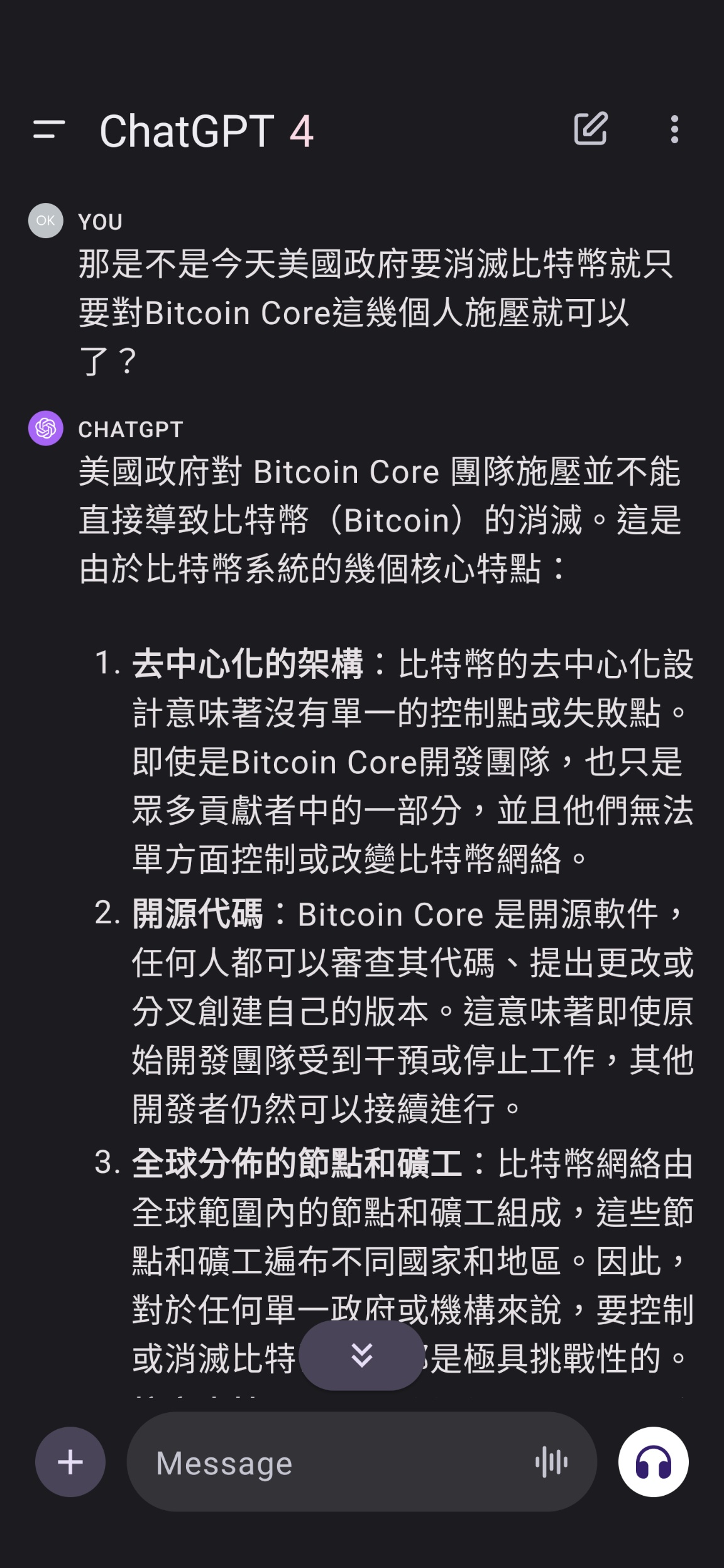Image resolution: width=724 pixels, height=1568 pixels.
Task: Start a new chat with compose icon
Action: (x=591, y=129)
